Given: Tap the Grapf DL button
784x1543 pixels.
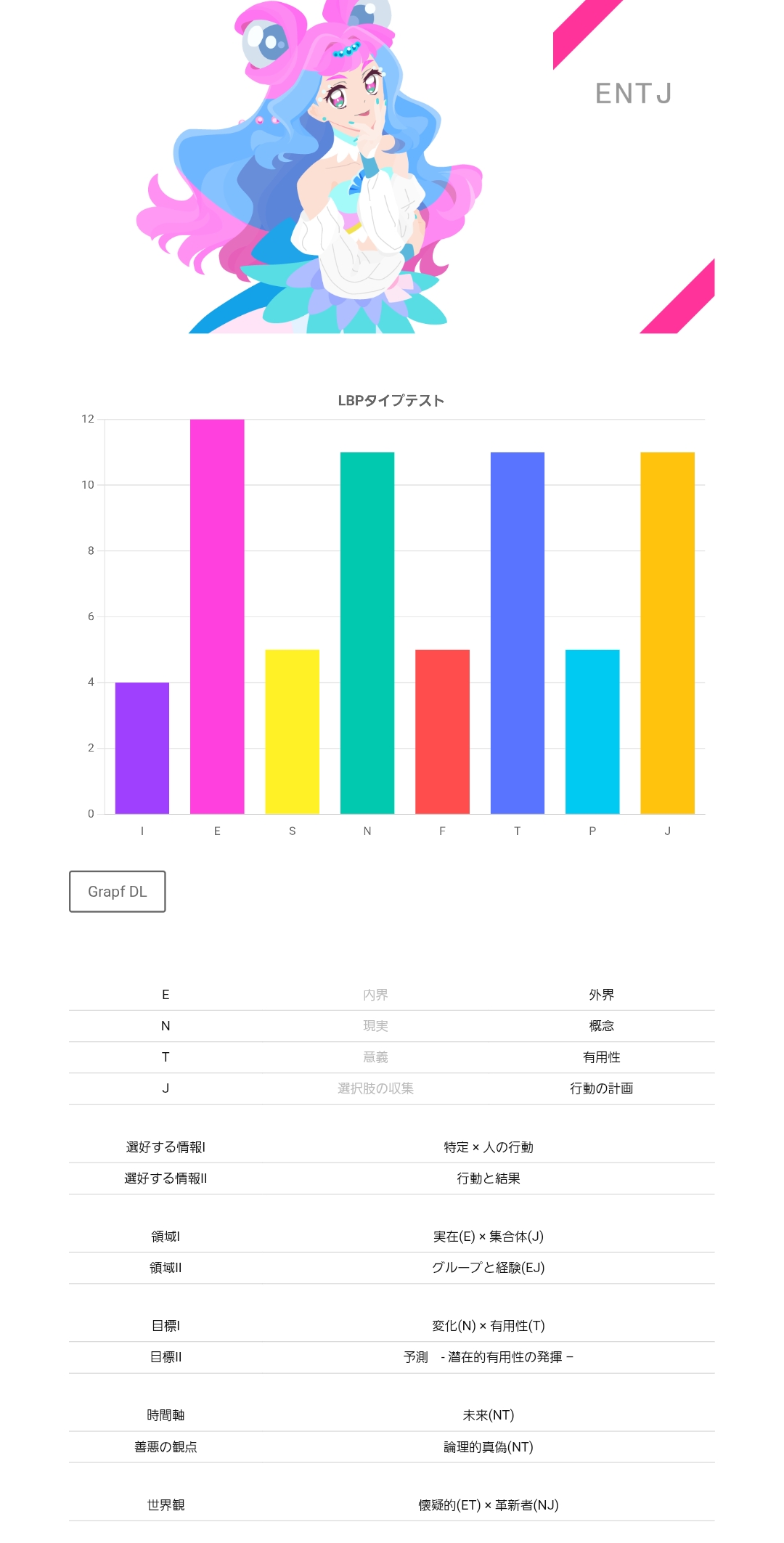Looking at the screenshot, I should click(x=117, y=891).
